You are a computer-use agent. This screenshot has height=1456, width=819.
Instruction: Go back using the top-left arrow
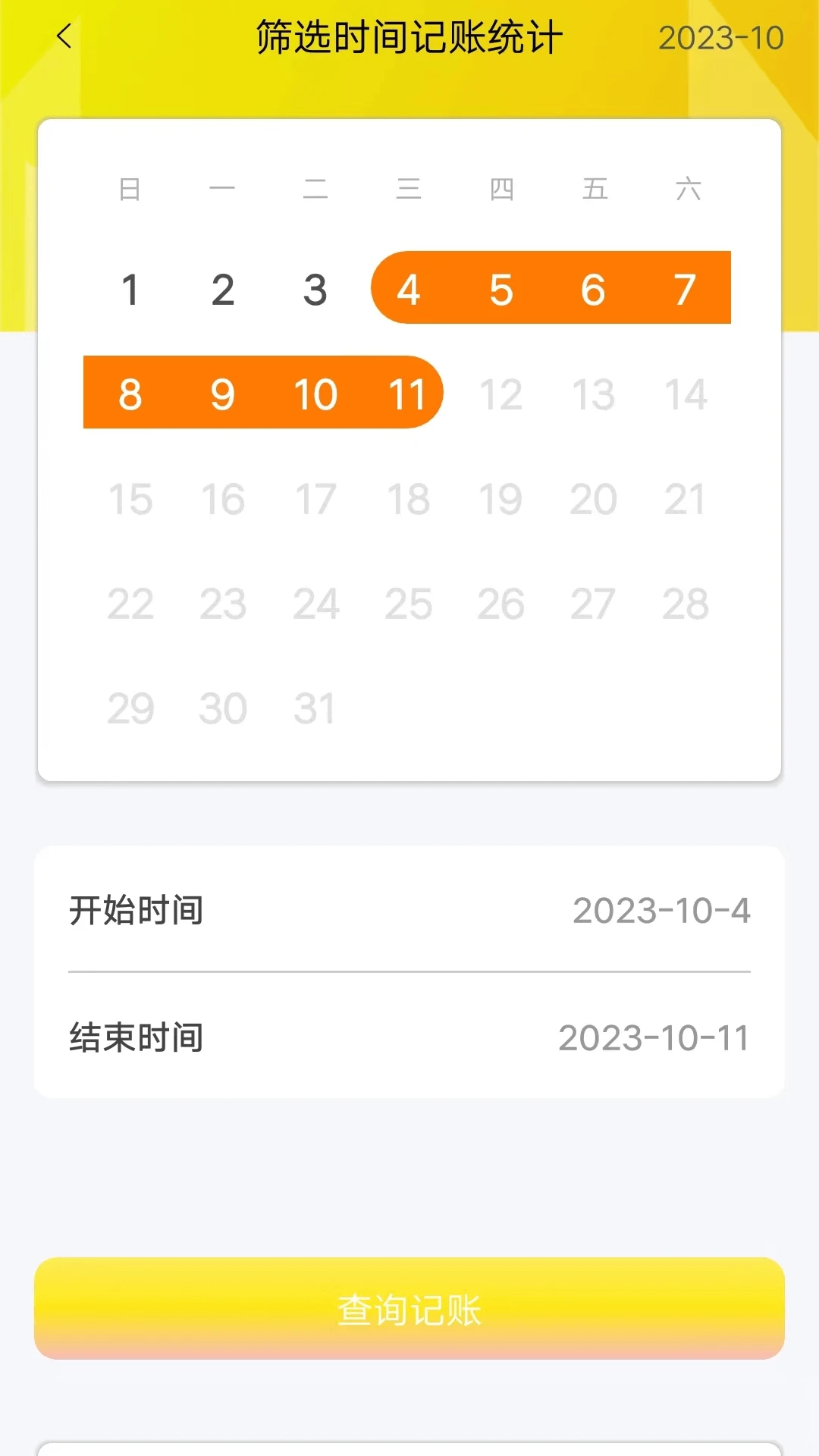[64, 36]
